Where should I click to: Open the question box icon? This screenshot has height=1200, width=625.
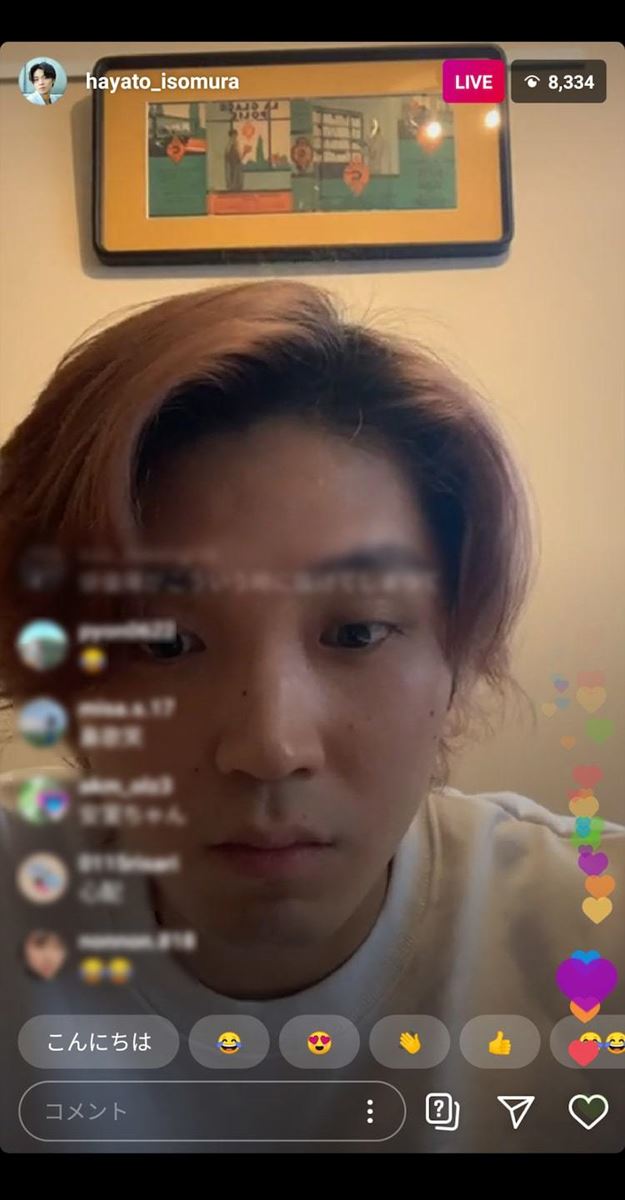click(x=442, y=1111)
